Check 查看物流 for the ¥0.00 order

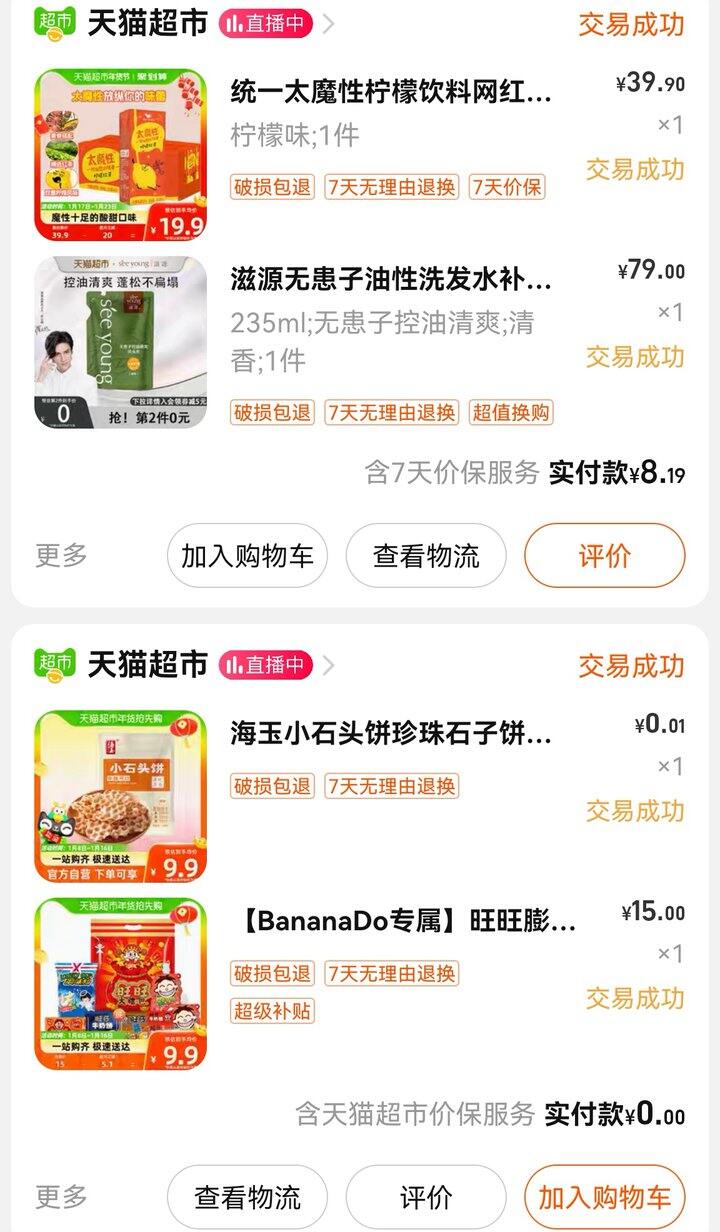[x=247, y=1196]
